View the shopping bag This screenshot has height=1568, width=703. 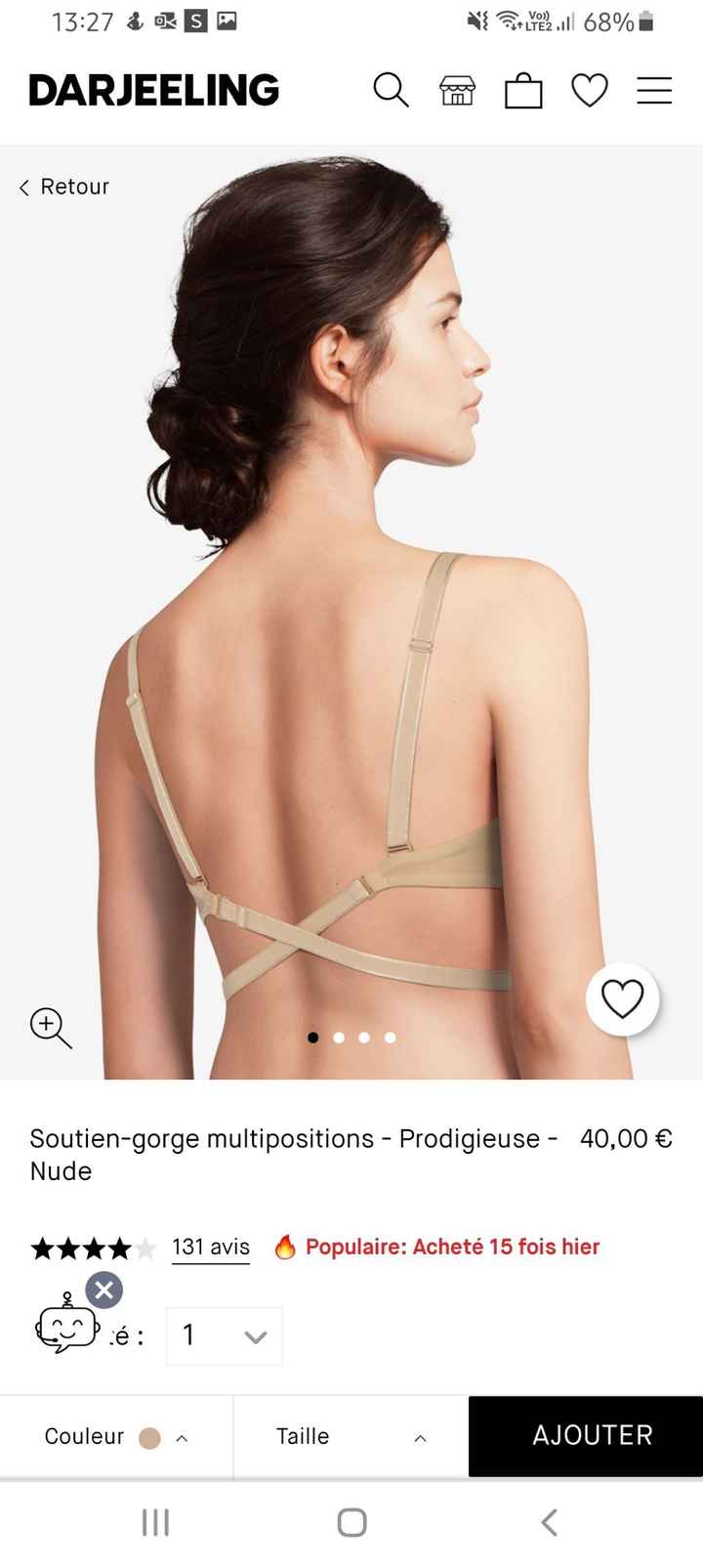coord(523,91)
